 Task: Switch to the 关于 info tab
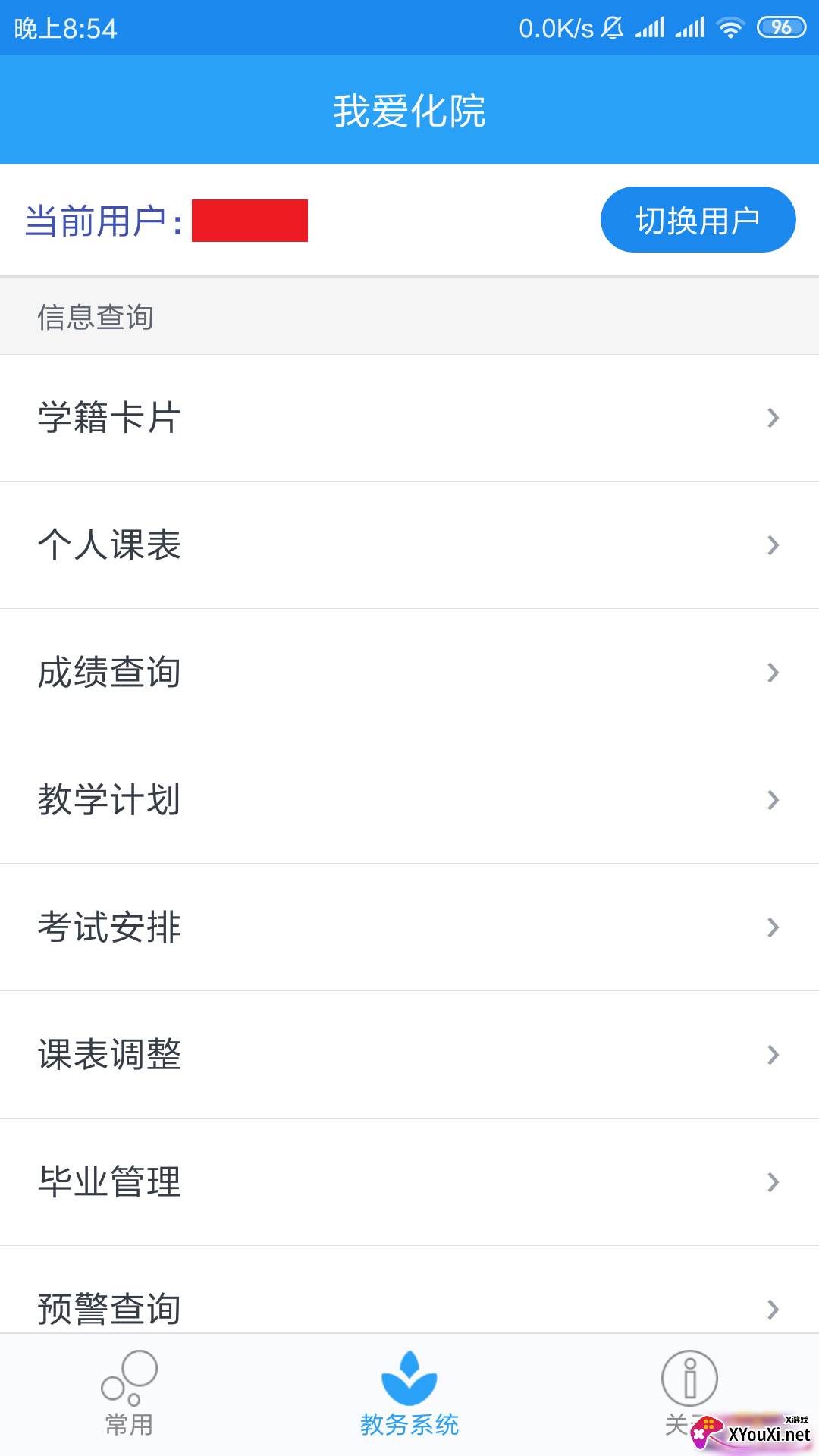tap(689, 1394)
